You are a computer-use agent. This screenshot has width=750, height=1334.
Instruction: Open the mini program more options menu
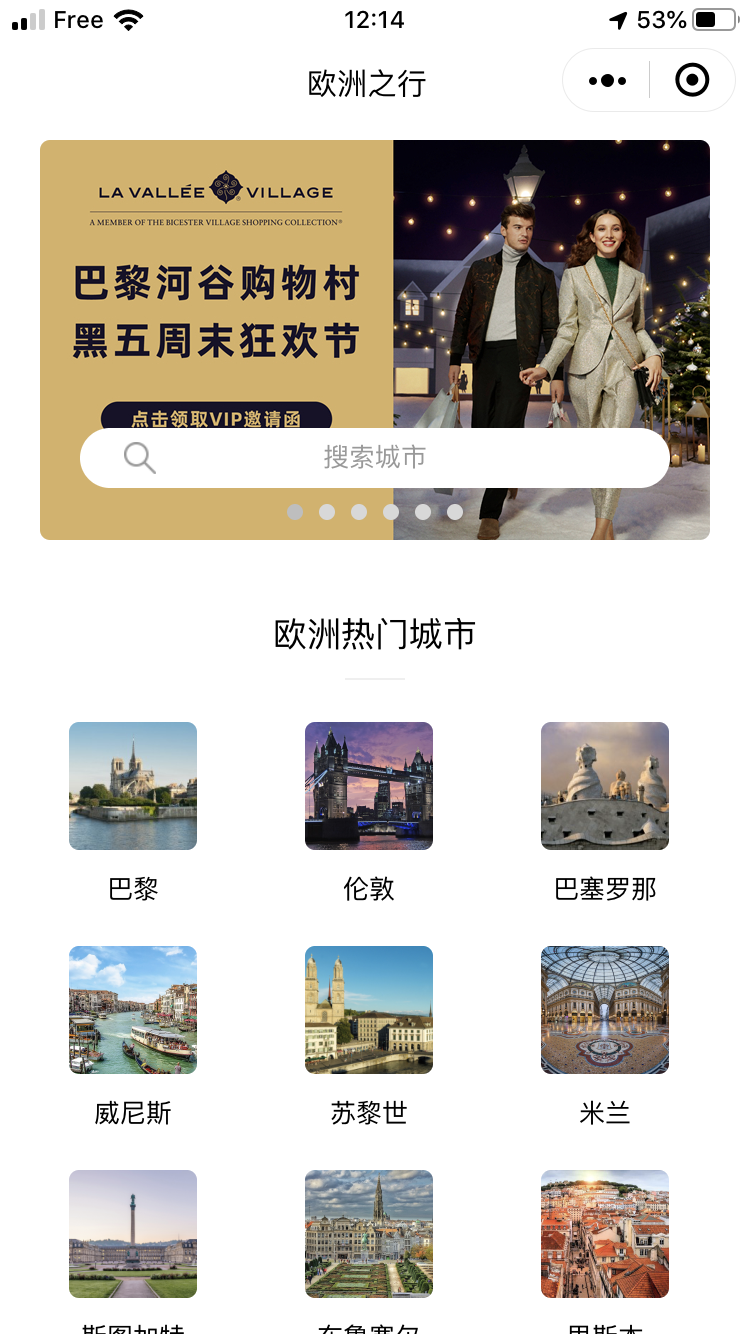pyautogui.click(x=607, y=80)
